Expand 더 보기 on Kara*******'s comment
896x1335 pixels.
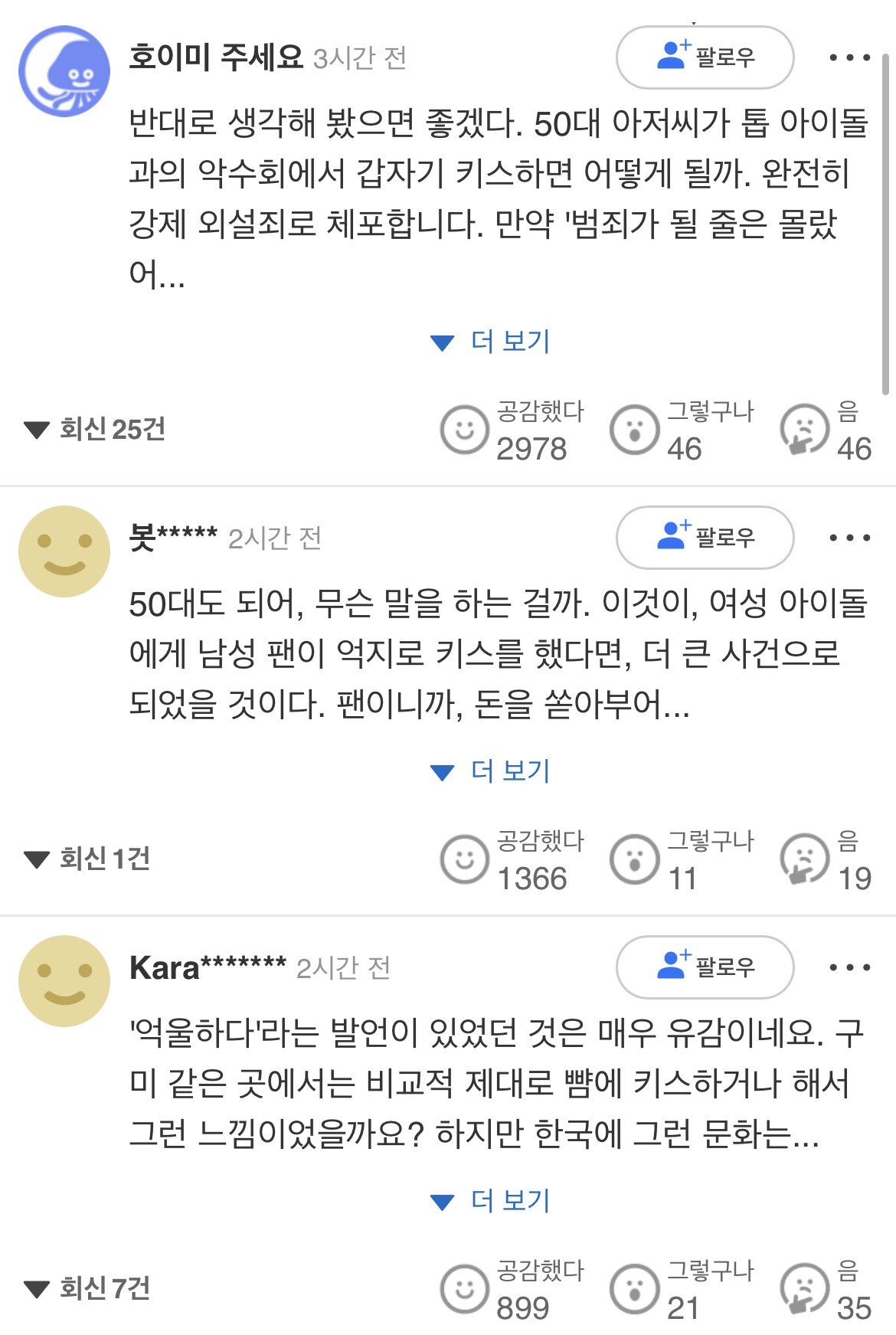click(x=492, y=1201)
